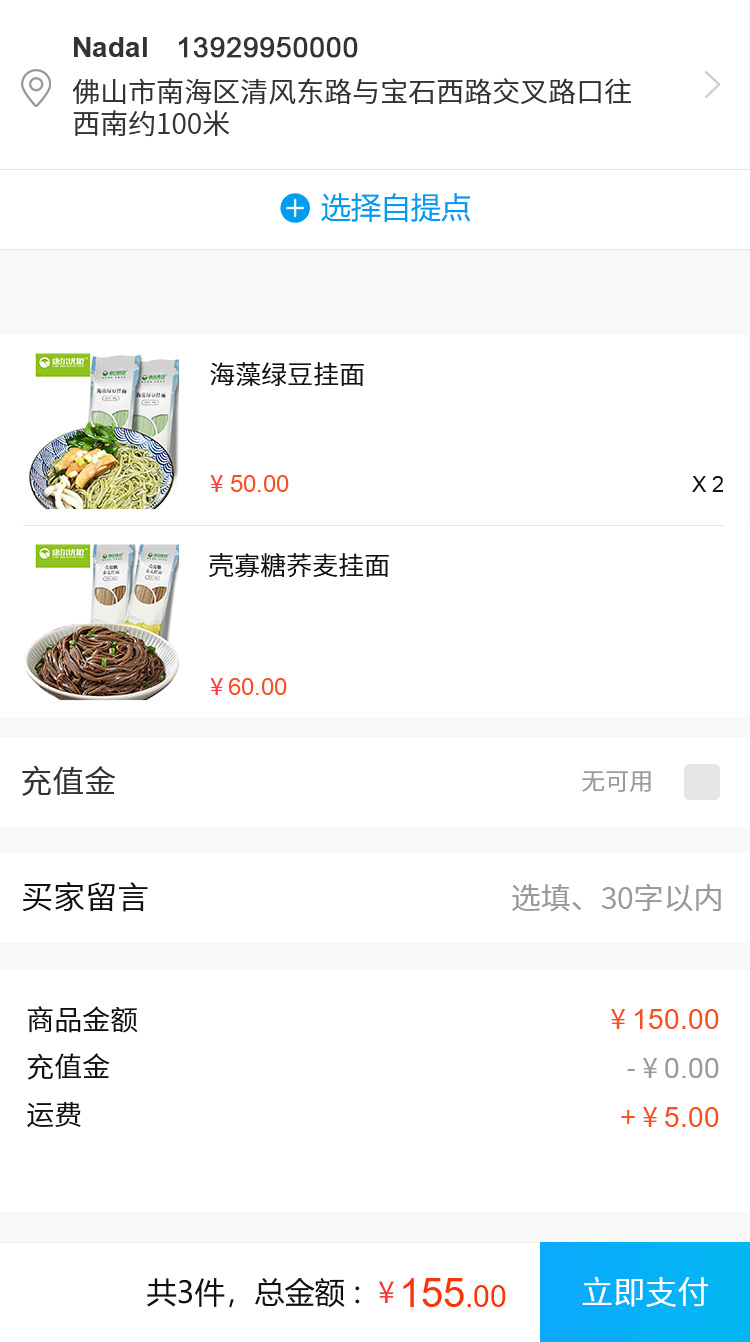Pay now with 立即支付 button
This screenshot has height=1342, width=750.
pos(645,1292)
